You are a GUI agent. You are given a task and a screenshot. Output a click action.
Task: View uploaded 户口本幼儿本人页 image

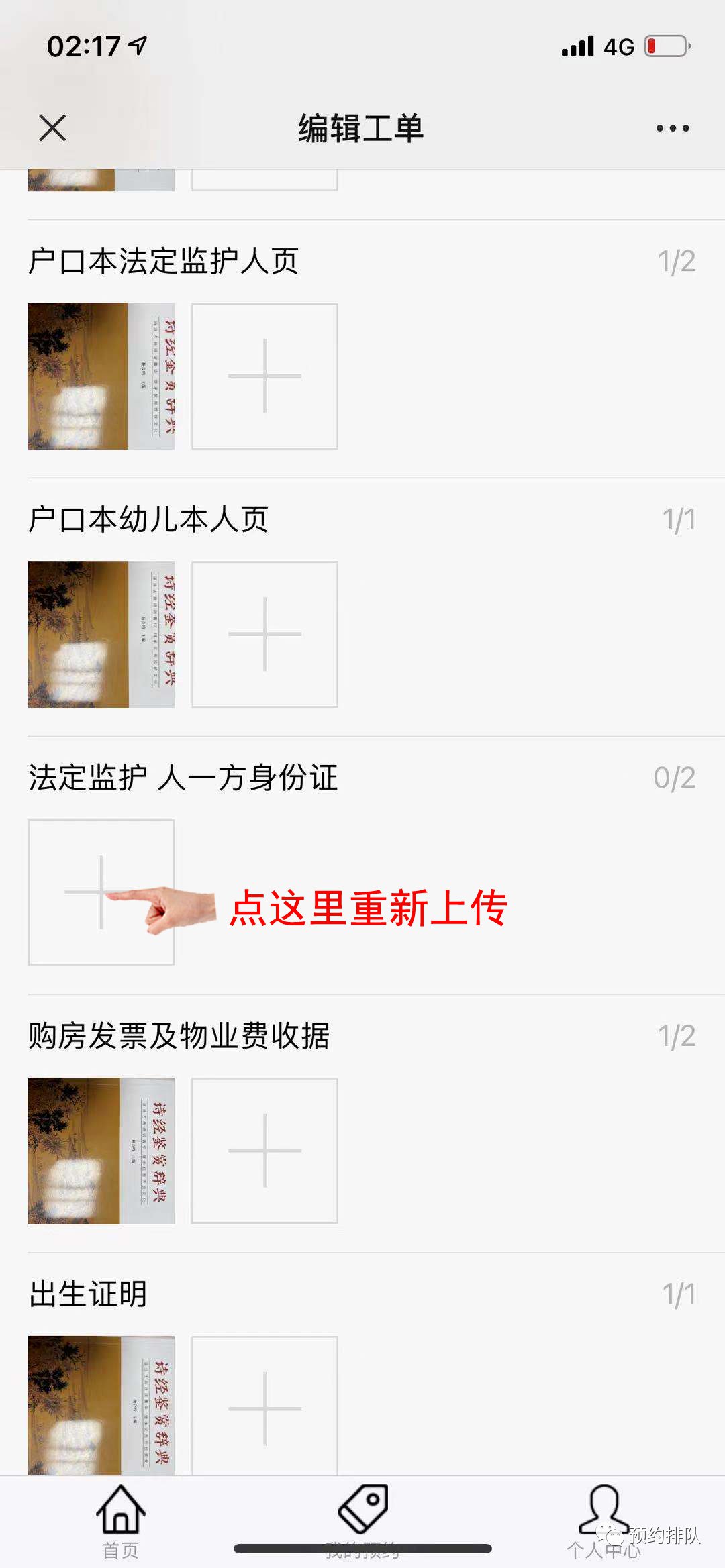tap(101, 635)
